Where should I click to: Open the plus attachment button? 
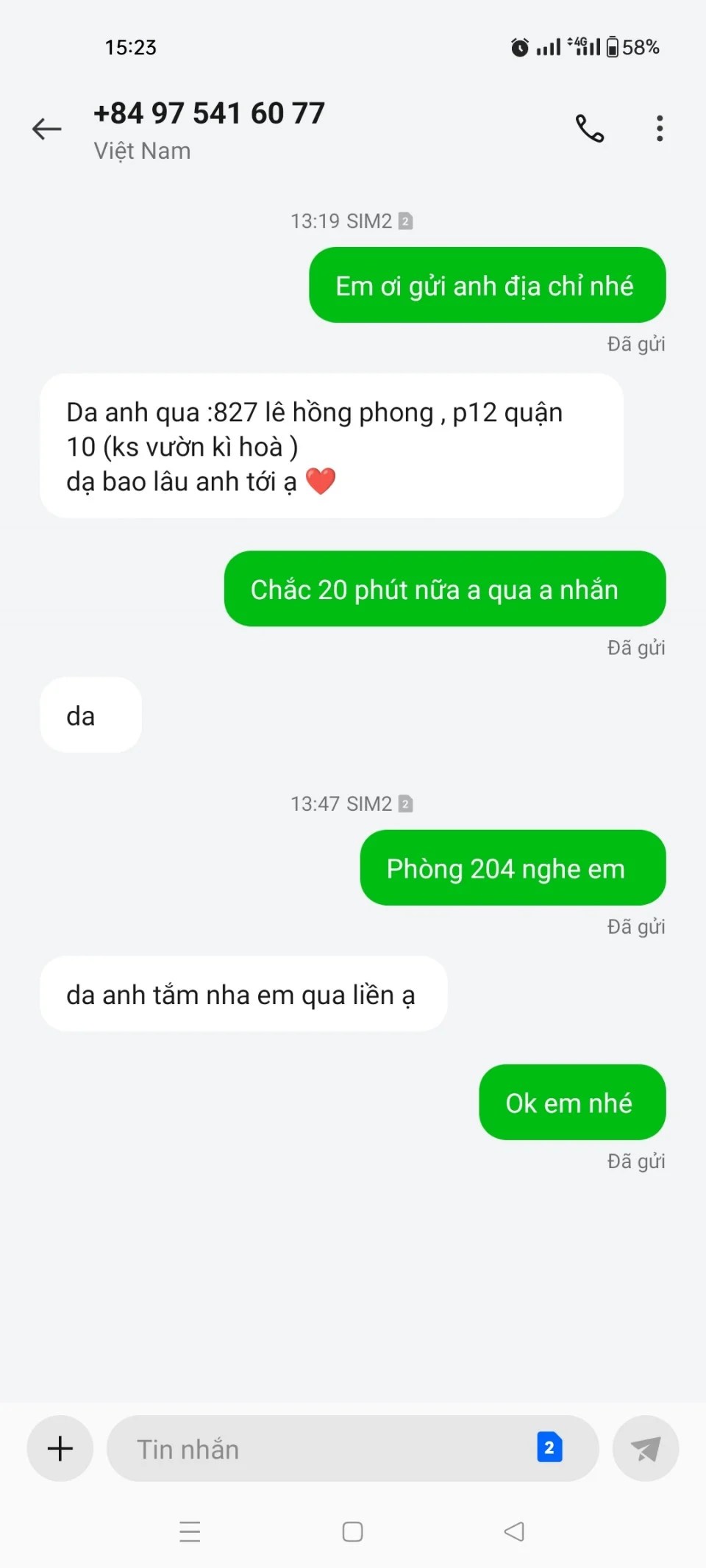click(60, 1448)
